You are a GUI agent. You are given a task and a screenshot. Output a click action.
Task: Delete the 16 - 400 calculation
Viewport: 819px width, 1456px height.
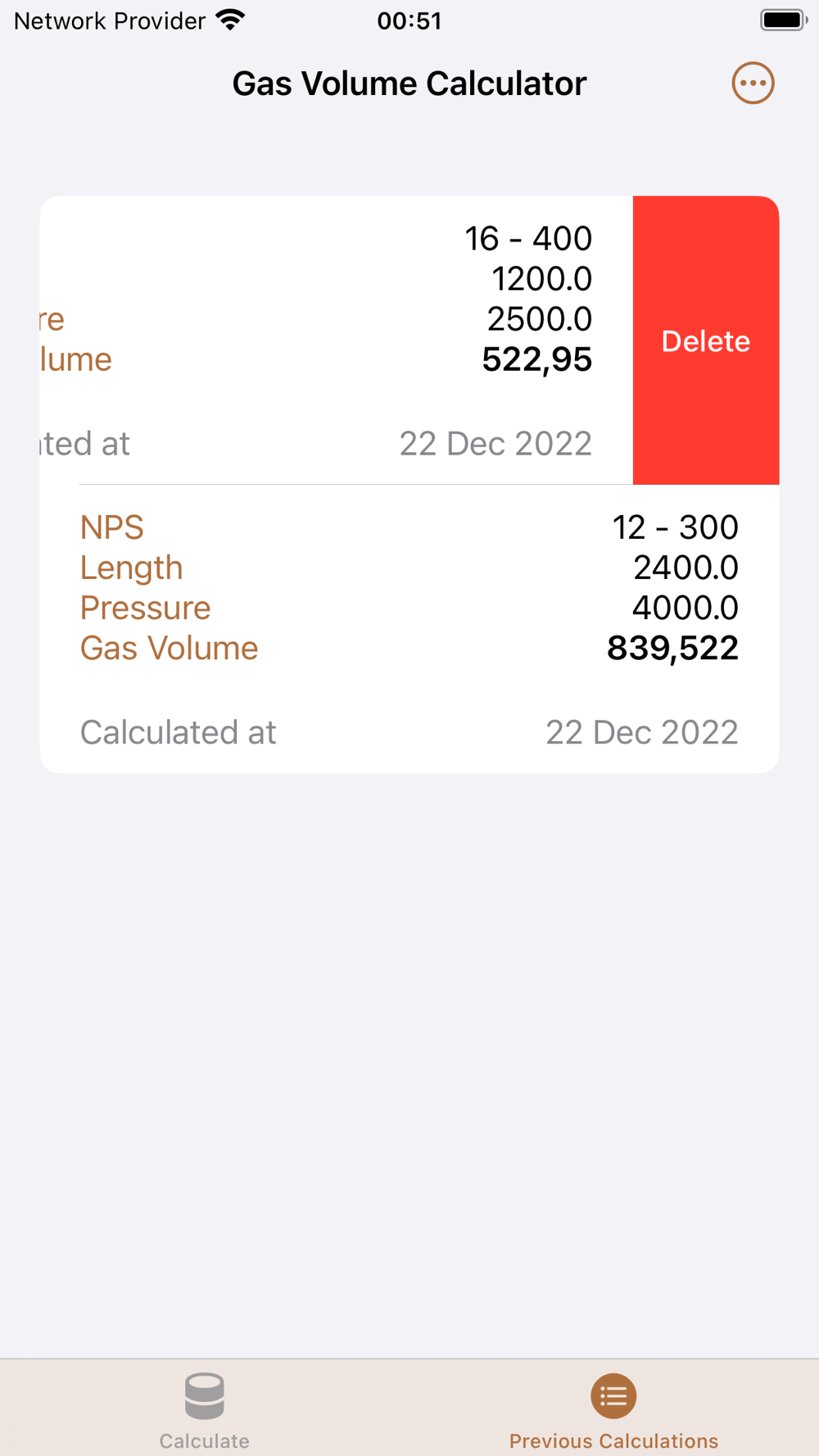tap(705, 340)
